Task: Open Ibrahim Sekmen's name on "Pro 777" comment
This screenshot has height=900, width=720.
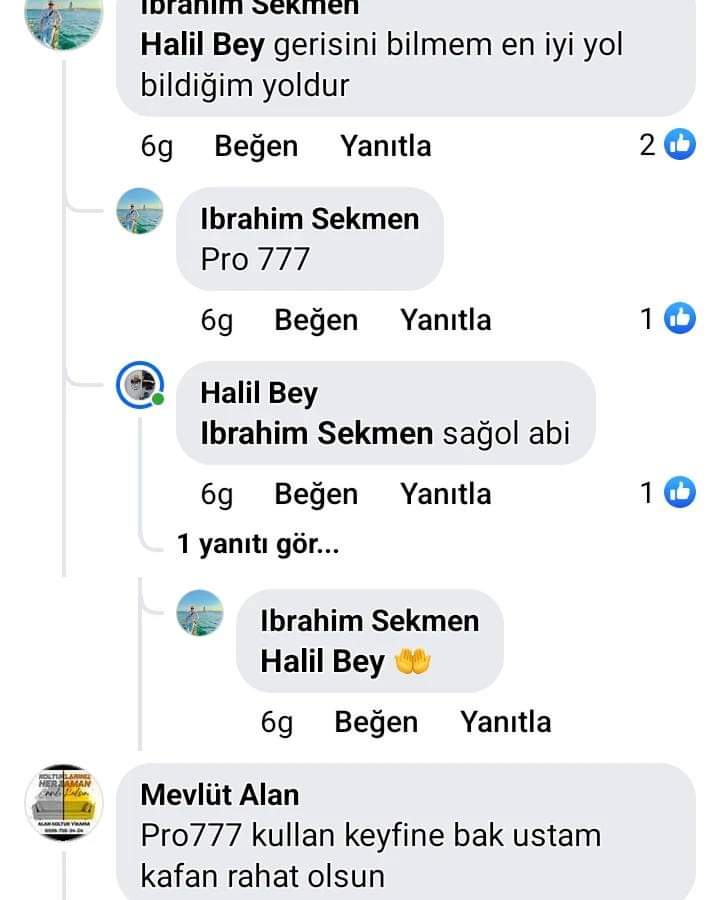Action: (309, 219)
